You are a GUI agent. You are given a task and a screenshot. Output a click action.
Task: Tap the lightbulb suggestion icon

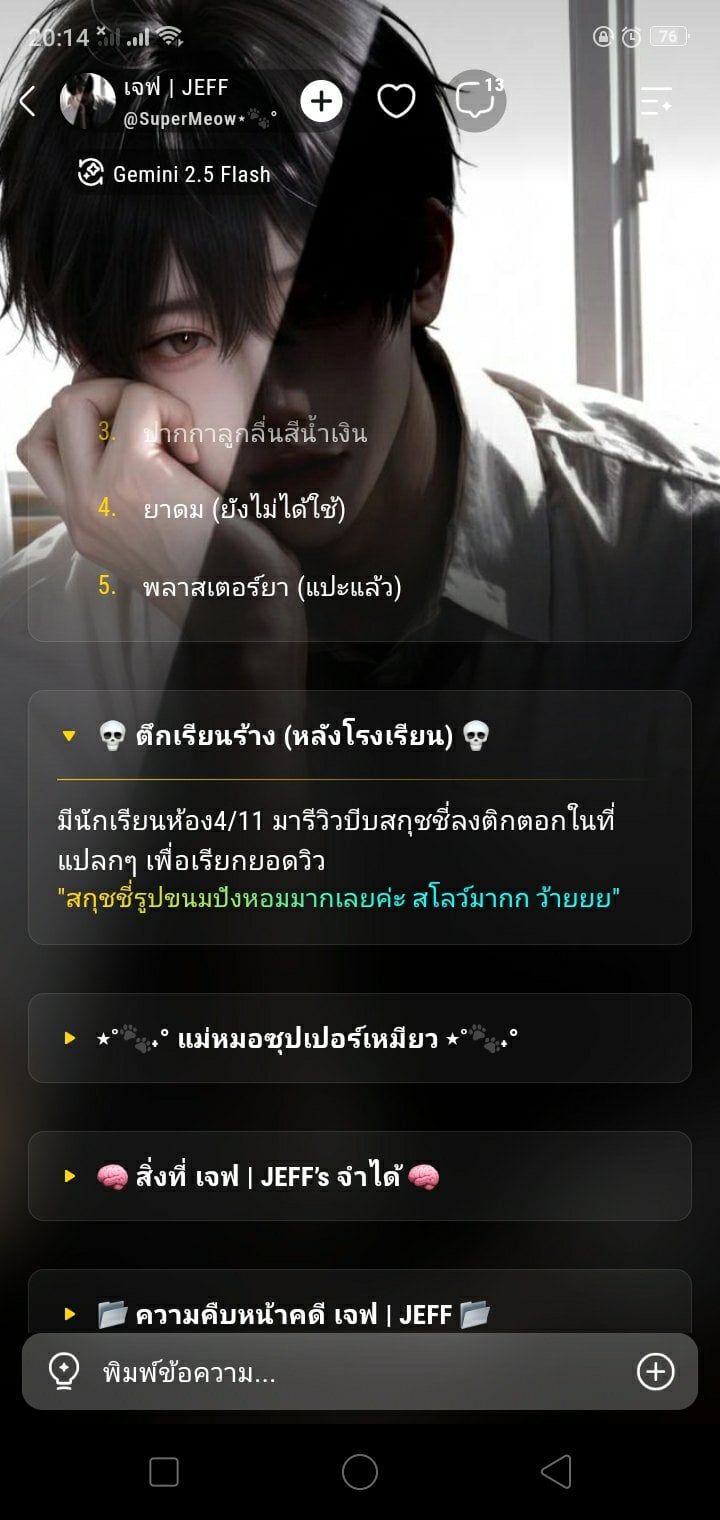(64, 1372)
